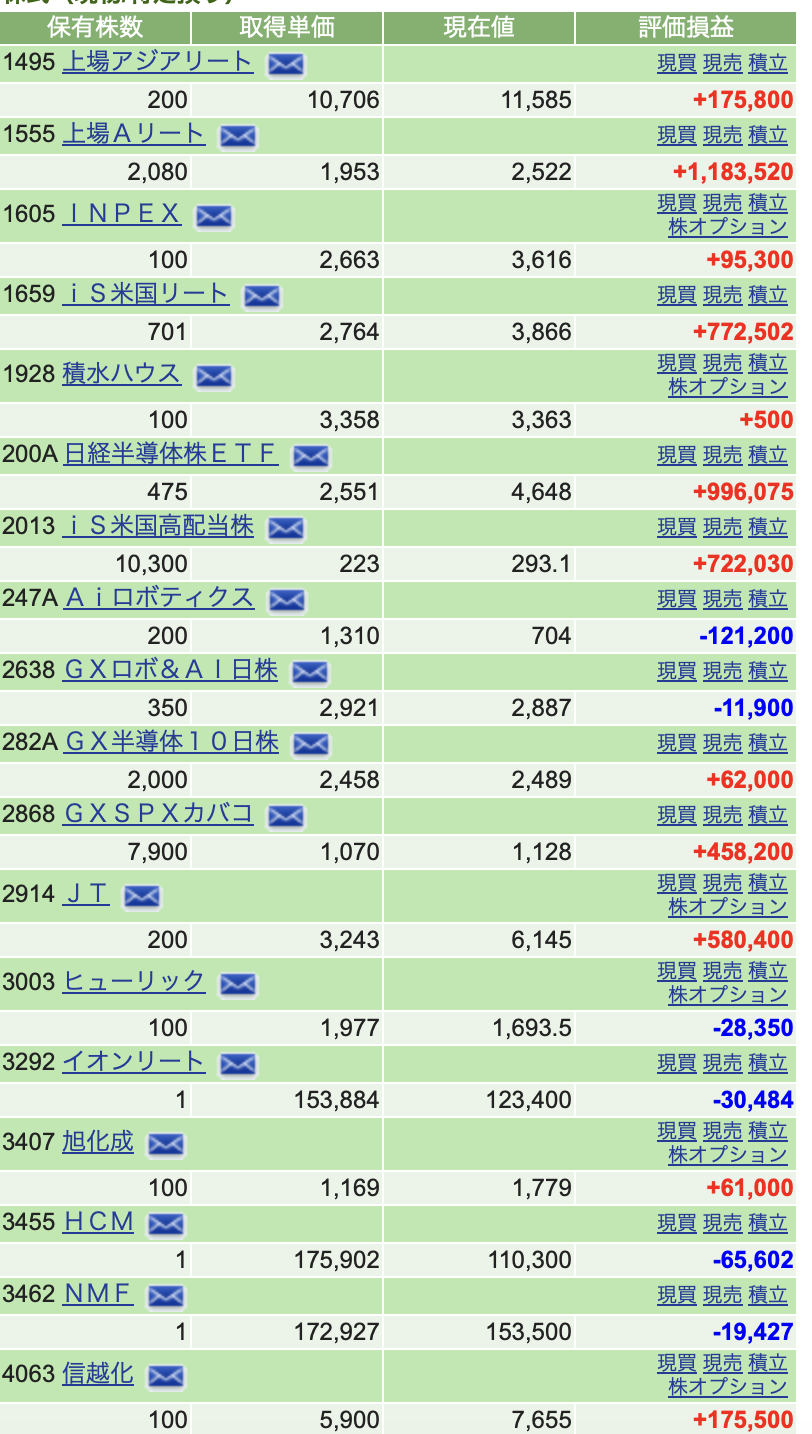Tap the mail icon beside Aiロボティクス
Image resolution: width=812 pixels, height=1434 pixels.
[x=287, y=600]
